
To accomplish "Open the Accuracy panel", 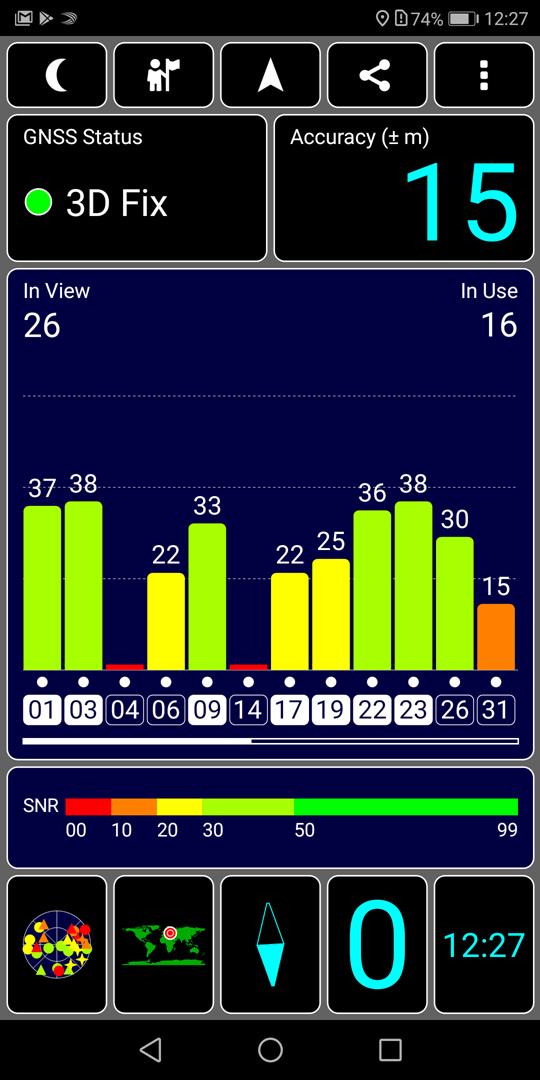I will (x=404, y=188).
